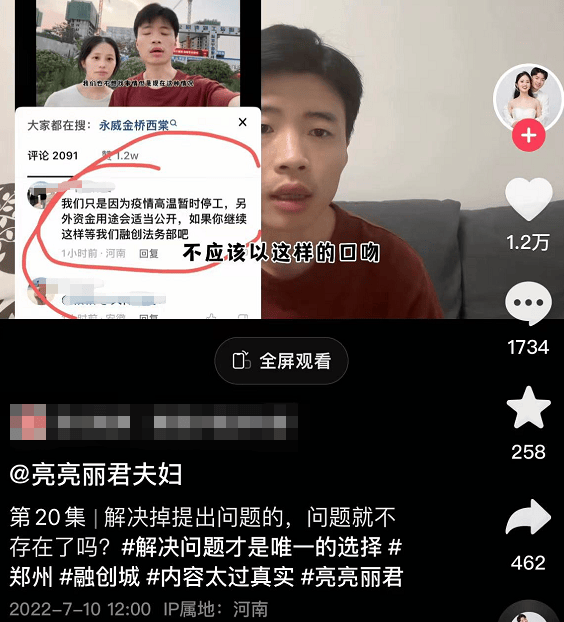Open the hashtag #解决问题才是唯一的选择
Viewport: 564px width, 622px height.
pyautogui.click(x=251, y=547)
